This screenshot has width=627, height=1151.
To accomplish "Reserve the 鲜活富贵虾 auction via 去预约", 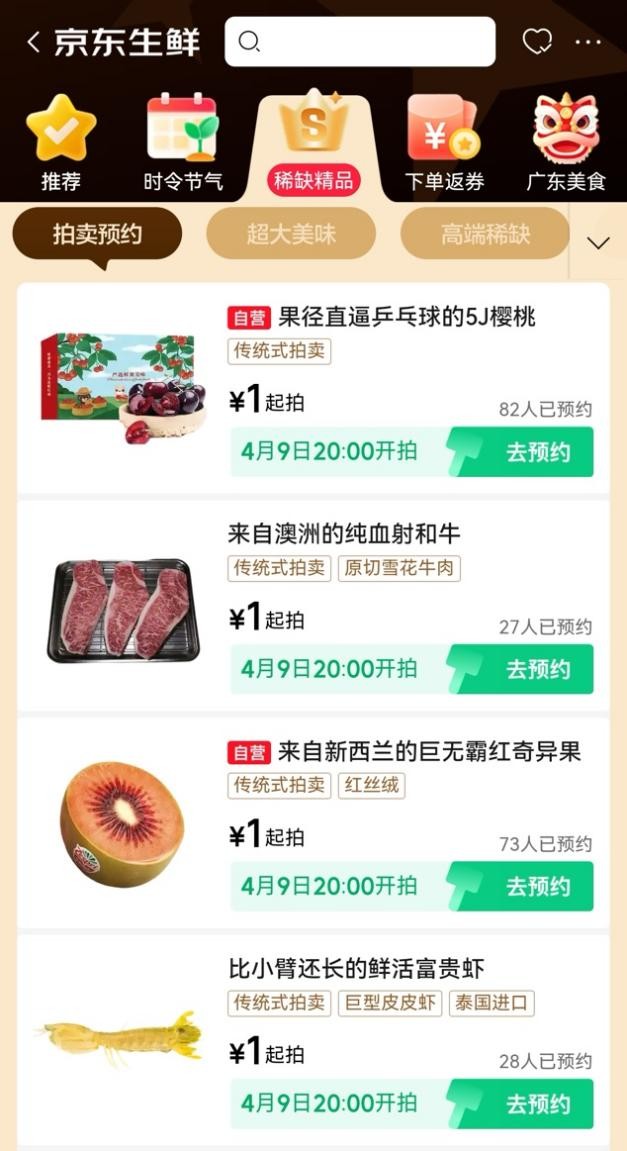I will tap(536, 1103).
